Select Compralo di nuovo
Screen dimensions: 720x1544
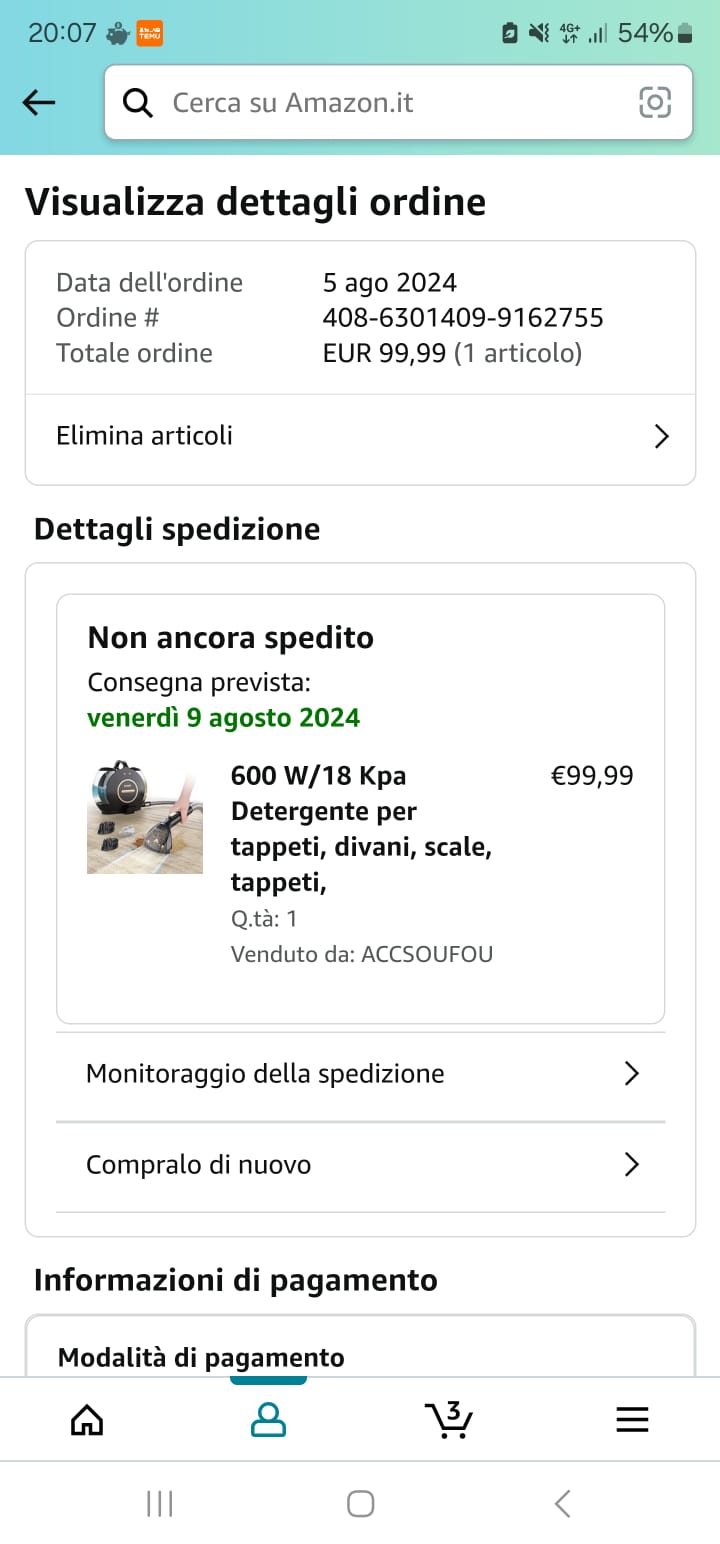click(360, 1165)
